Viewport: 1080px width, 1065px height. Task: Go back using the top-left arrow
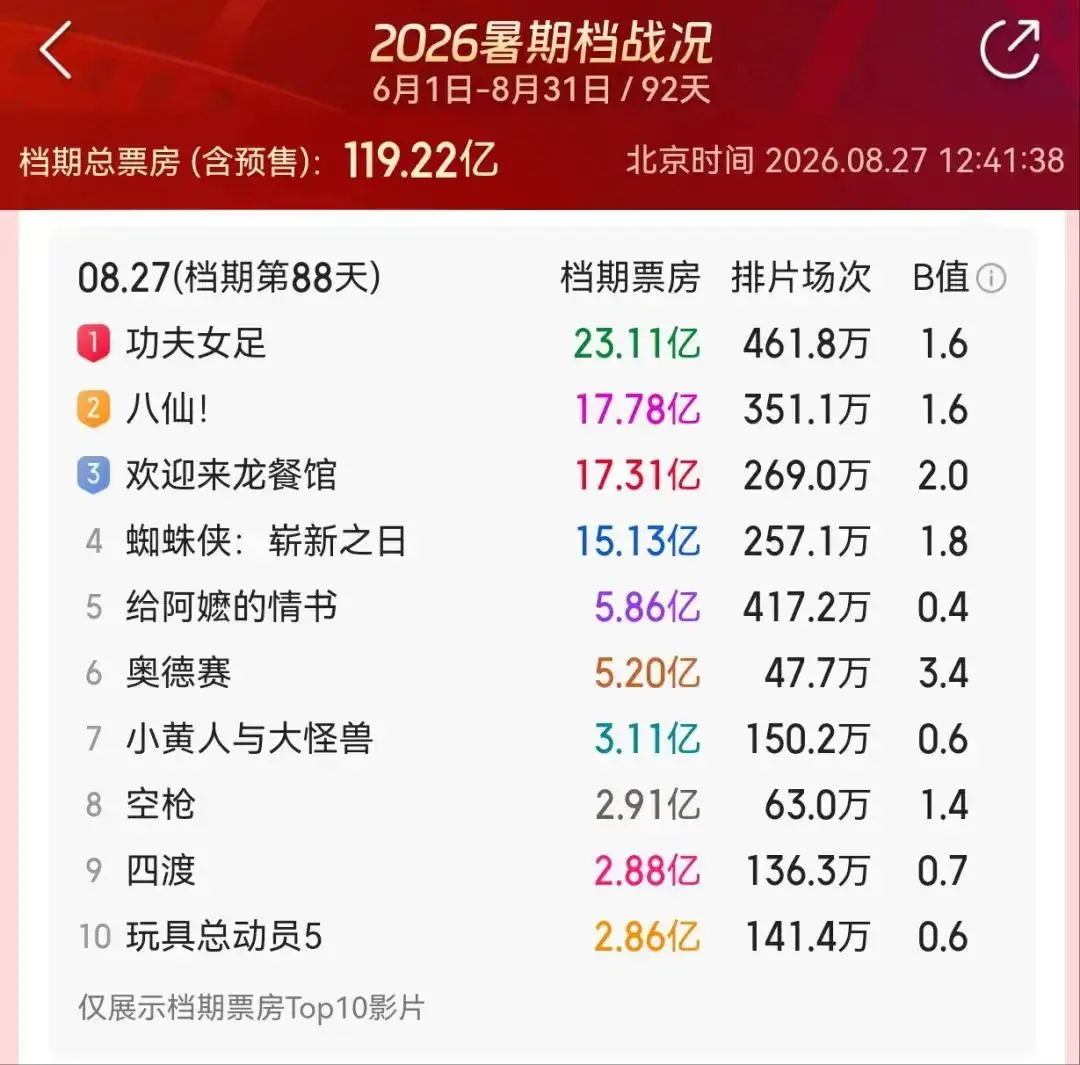click(x=56, y=50)
